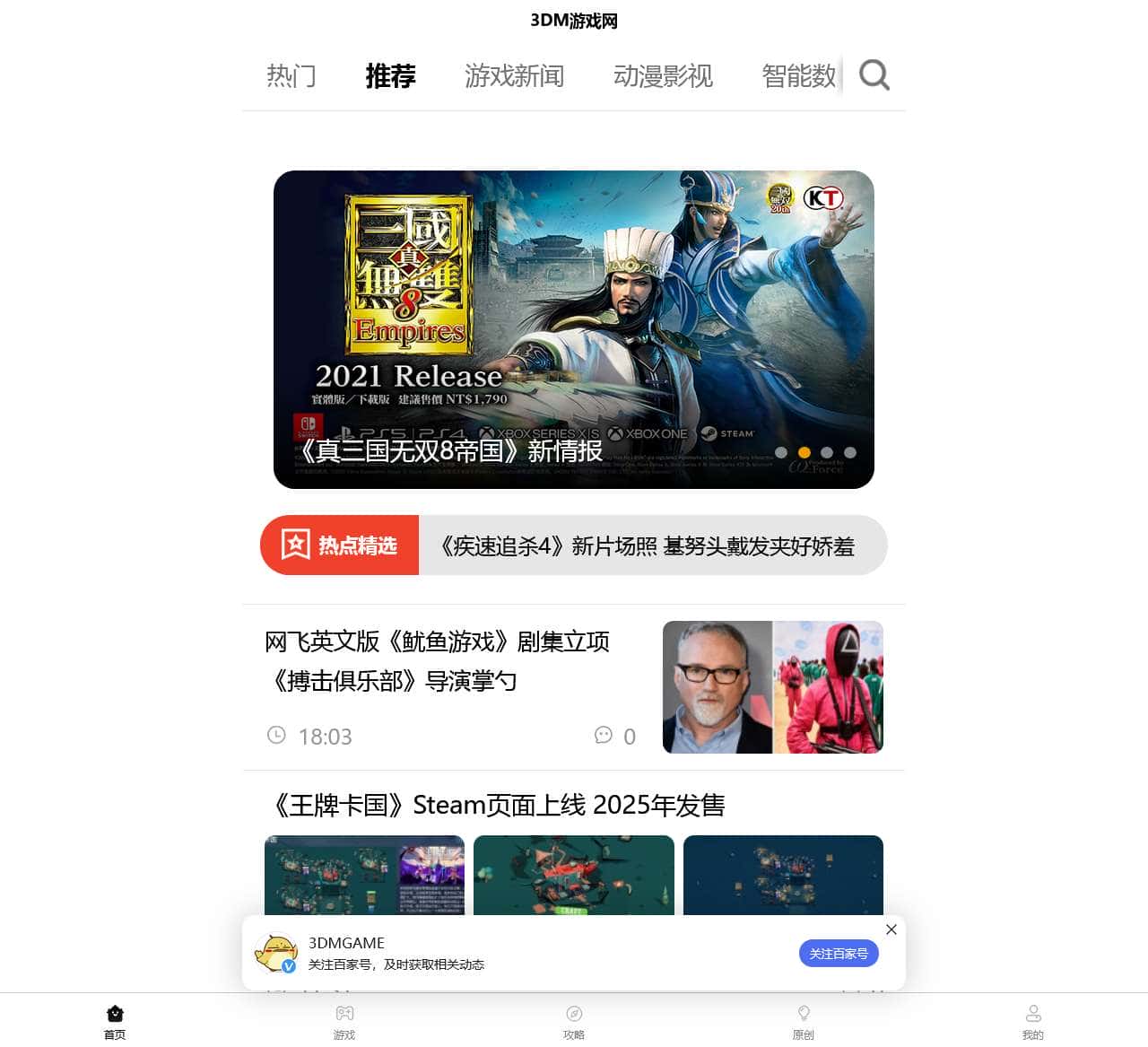1148x1047 pixels.
Task: Go to the 首页 bottom tab
Action: point(115,1021)
